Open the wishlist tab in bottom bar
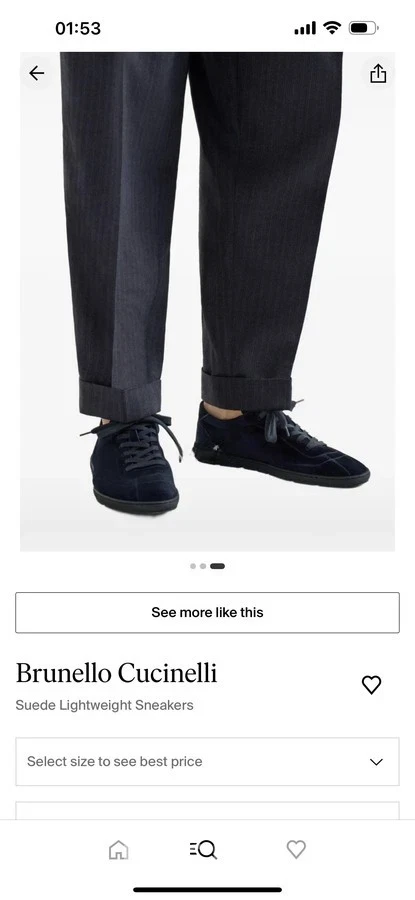The image size is (415, 900). click(x=296, y=849)
